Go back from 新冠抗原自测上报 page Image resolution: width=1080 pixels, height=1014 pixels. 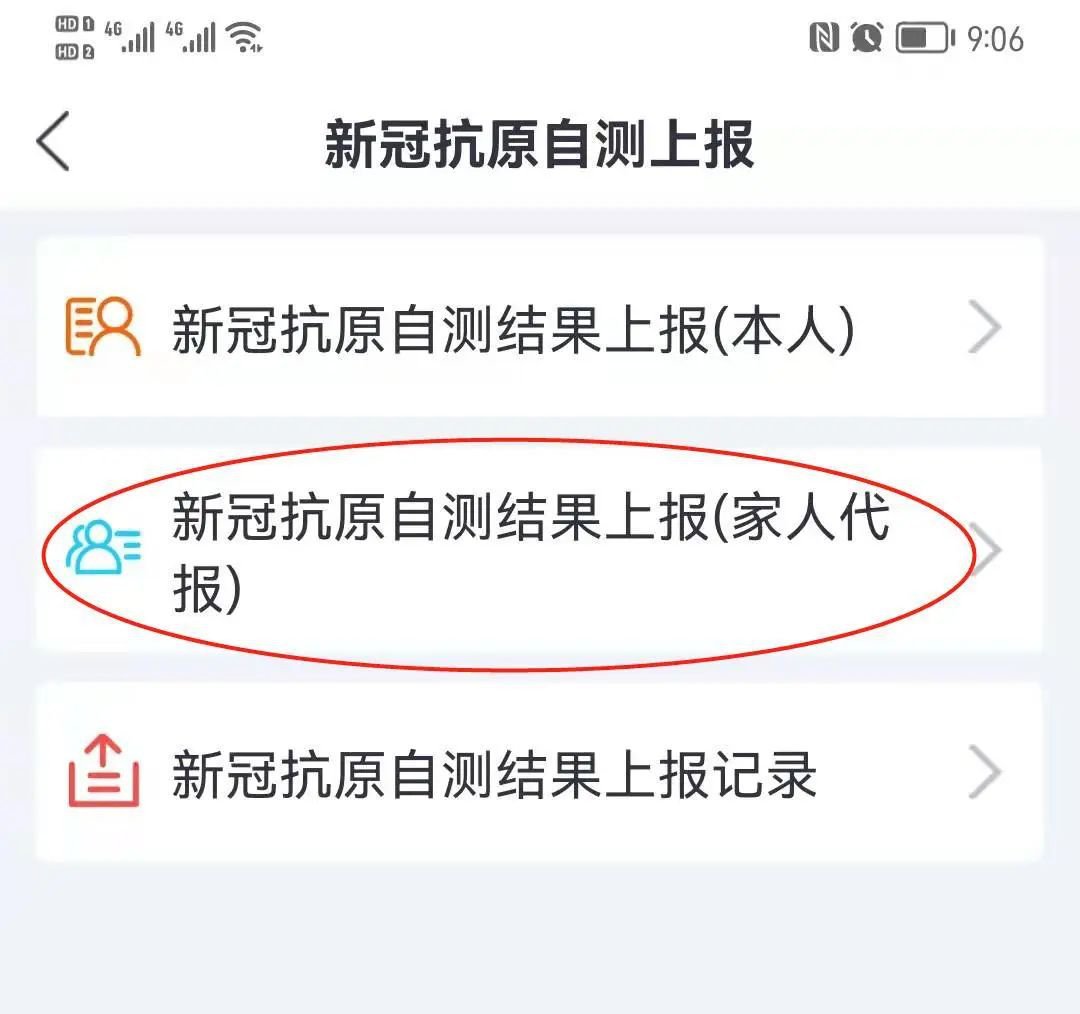[x=53, y=142]
